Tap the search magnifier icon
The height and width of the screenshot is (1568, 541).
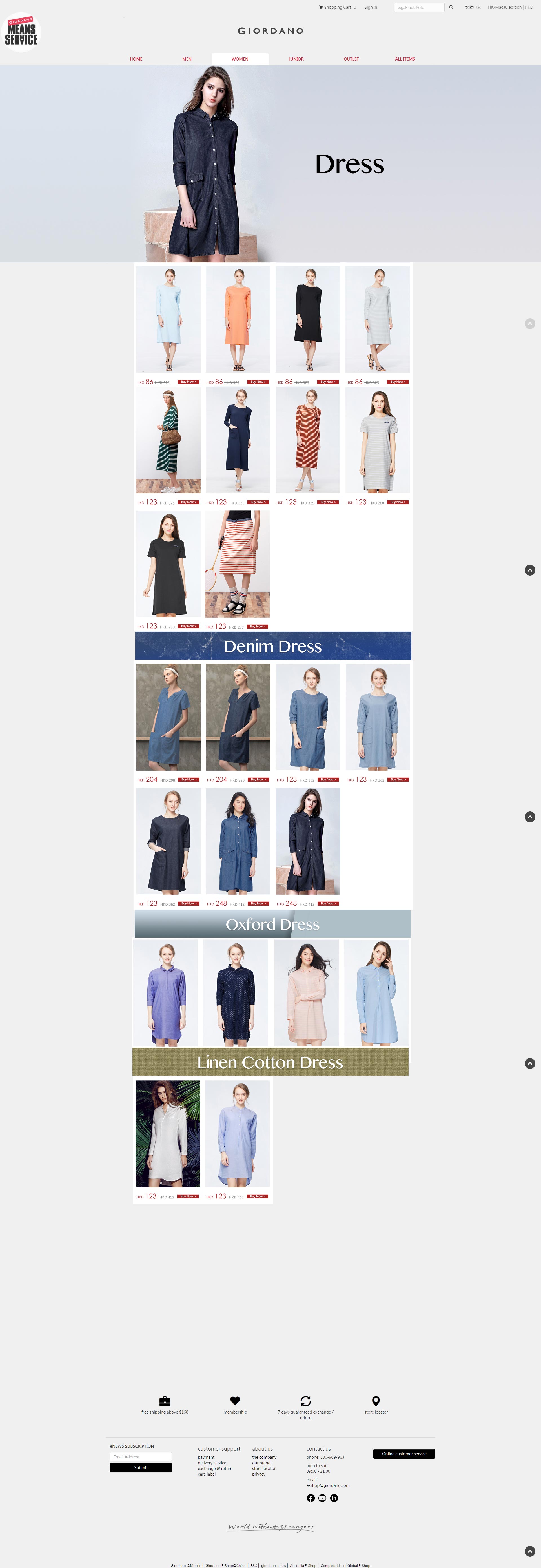pos(451,7)
